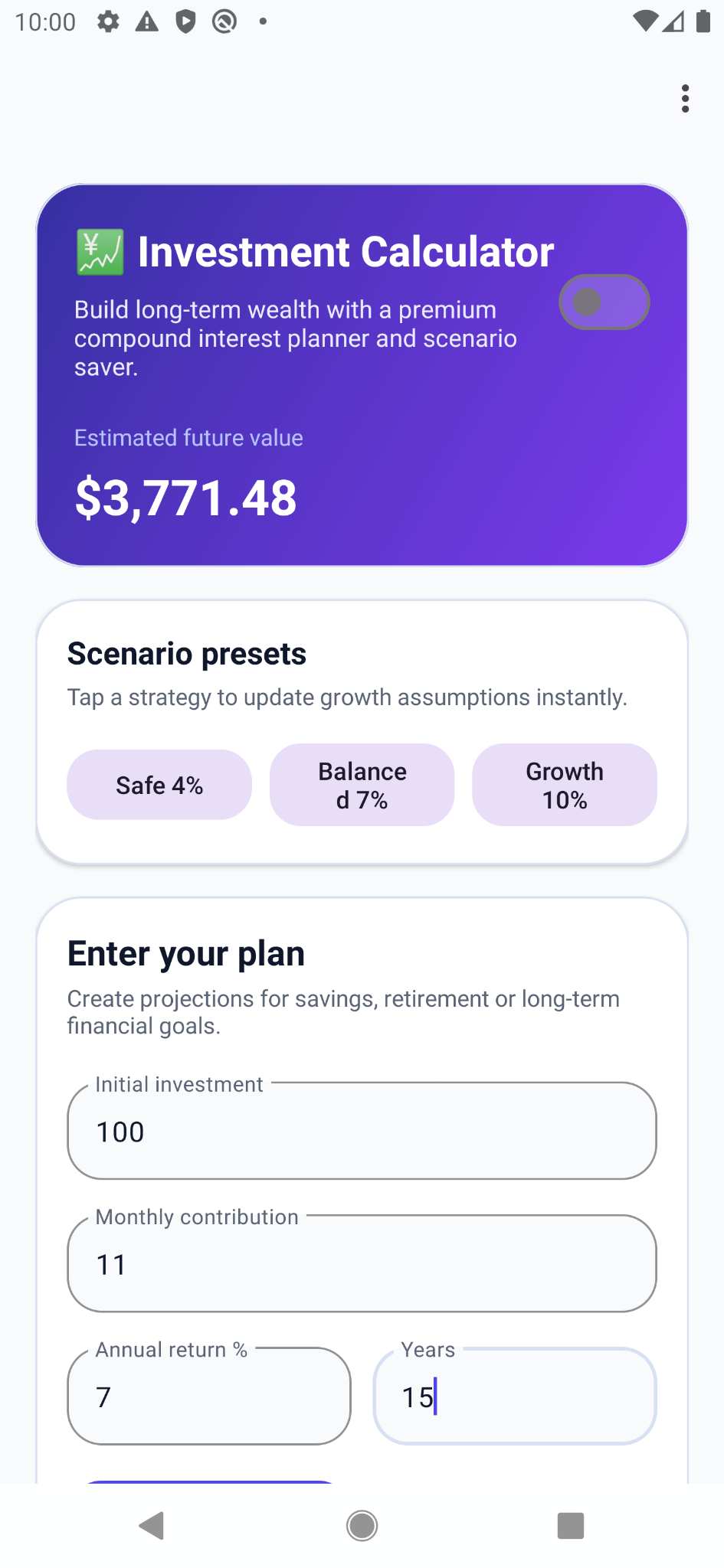Screen dimensions: 724x1568
Task: Click the Monthly contribution input
Action: [x=362, y=1263]
